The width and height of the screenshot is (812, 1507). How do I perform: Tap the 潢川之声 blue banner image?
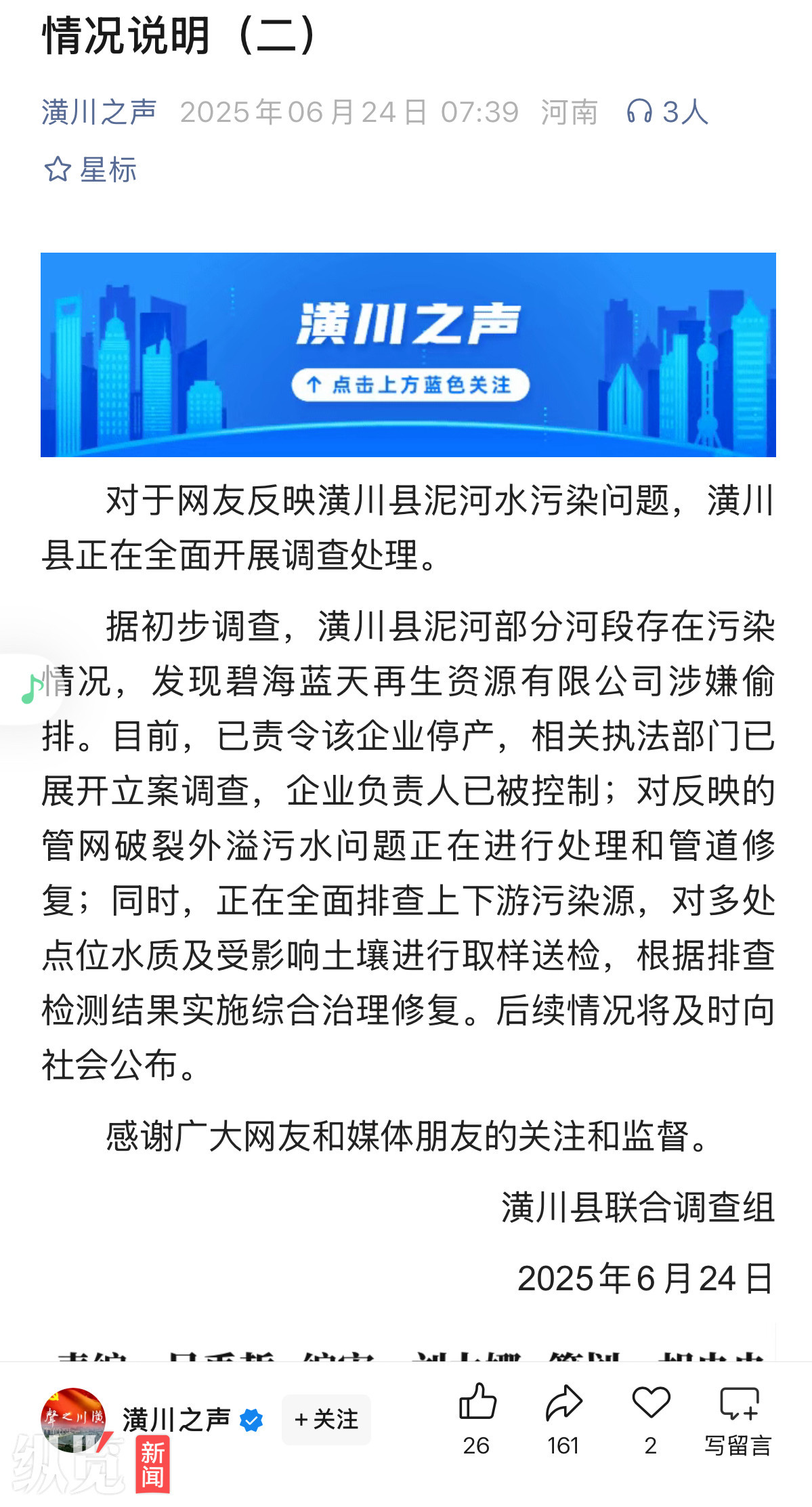click(x=408, y=354)
